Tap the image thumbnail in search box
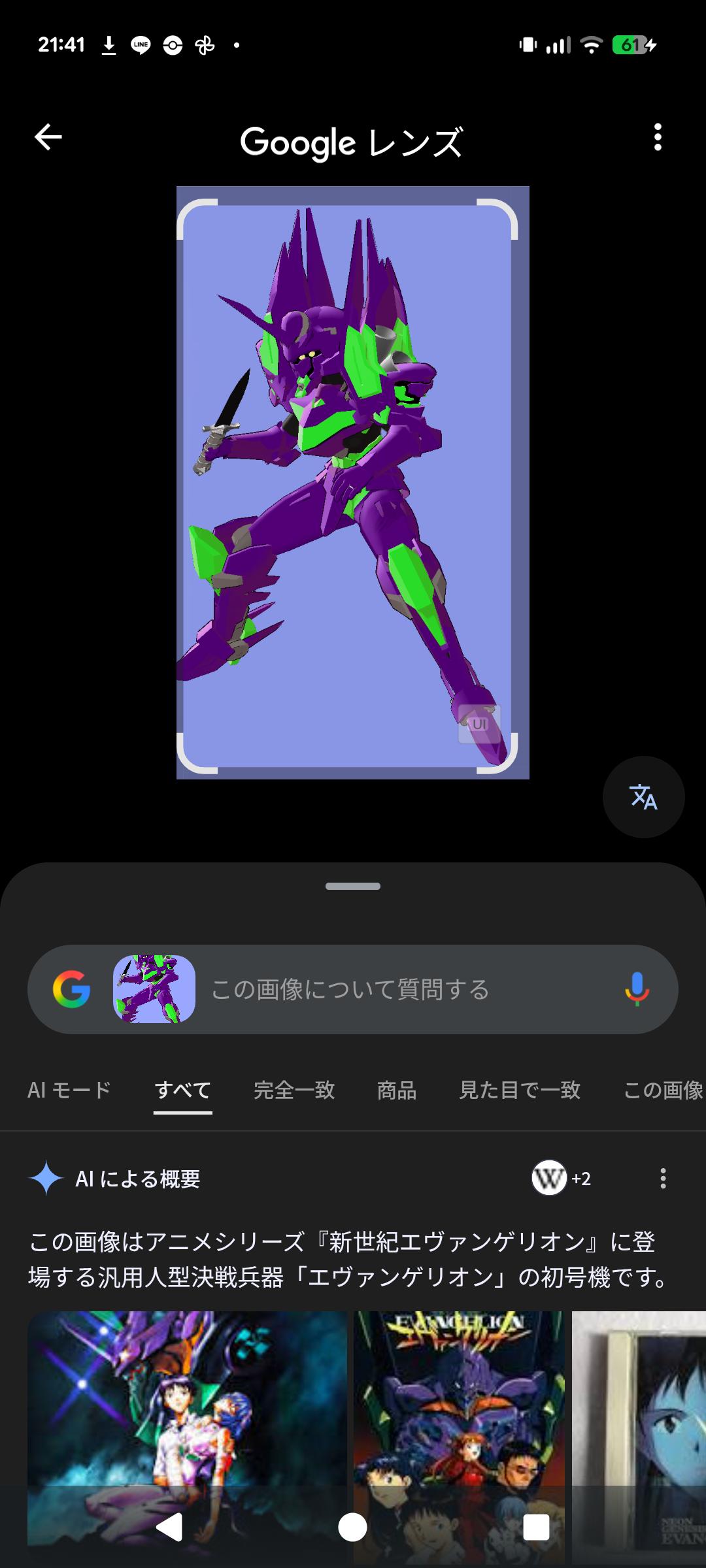Screen dimensions: 706x1568 [154, 989]
